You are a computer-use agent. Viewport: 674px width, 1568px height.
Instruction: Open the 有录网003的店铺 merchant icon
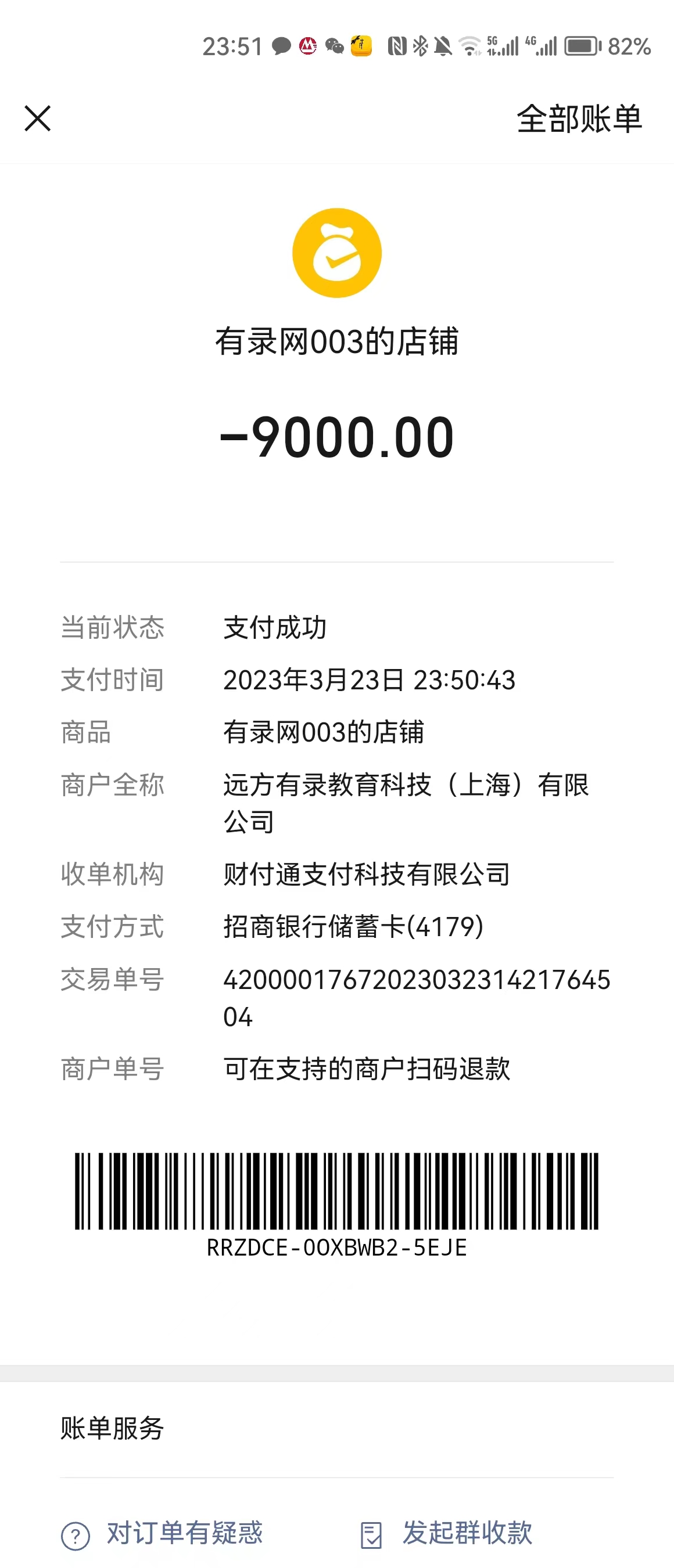click(x=336, y=253)
